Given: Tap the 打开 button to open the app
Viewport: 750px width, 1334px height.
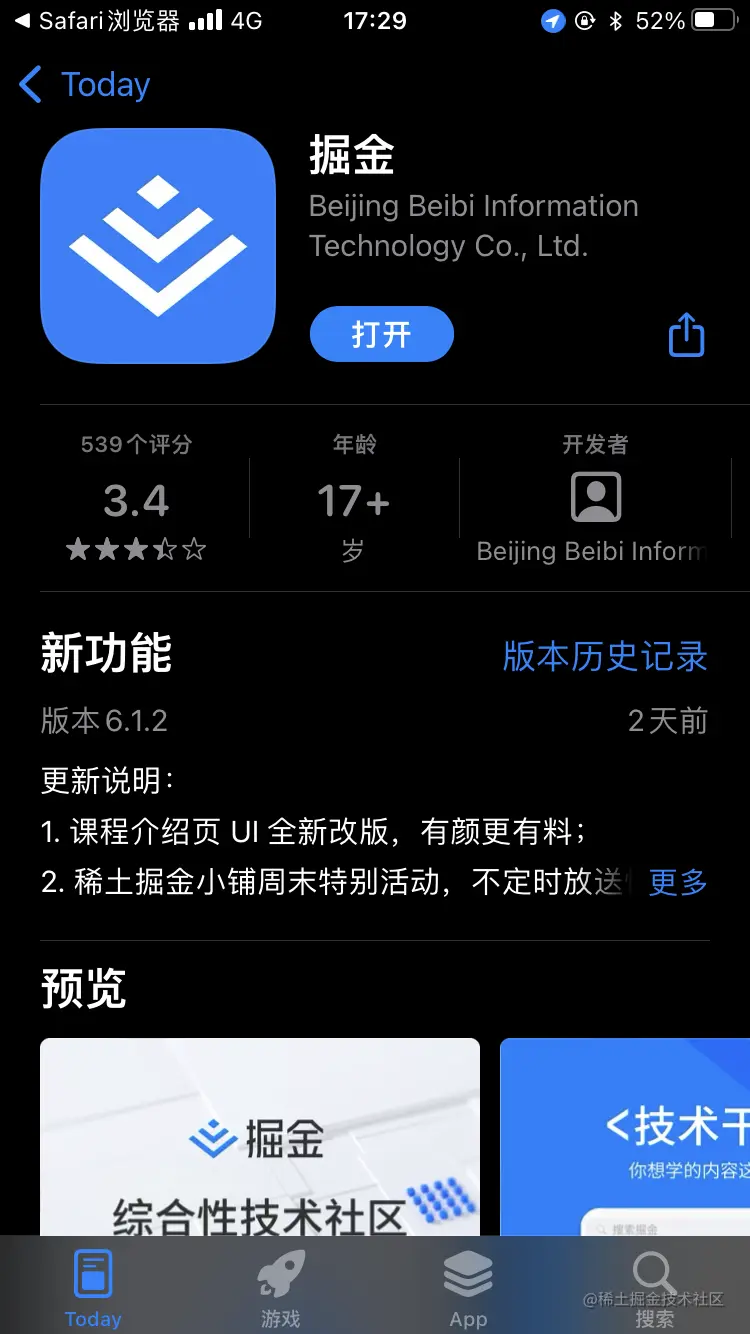Looking at the screenshot, I should point(381,334).
